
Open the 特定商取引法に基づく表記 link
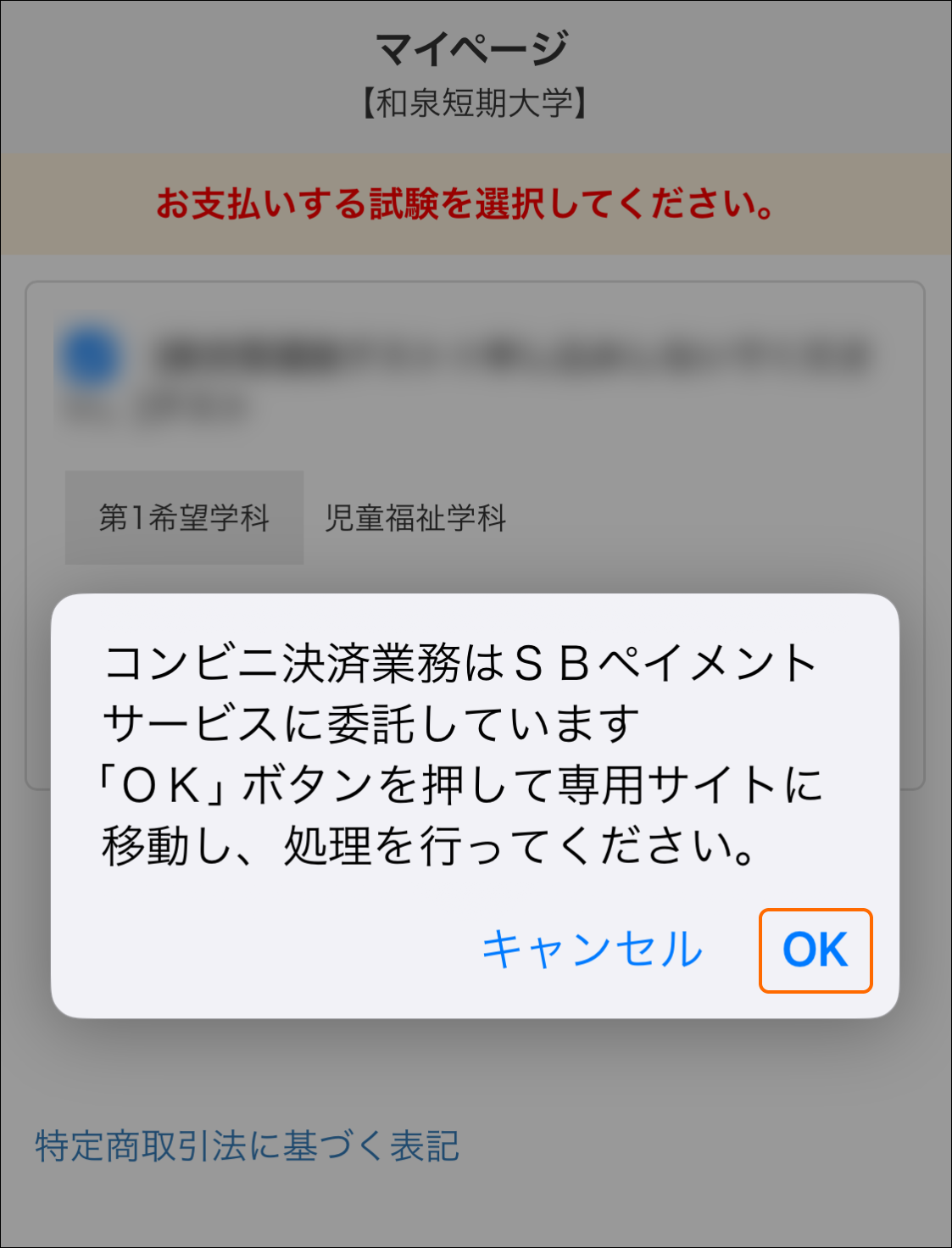(247, 1146)
